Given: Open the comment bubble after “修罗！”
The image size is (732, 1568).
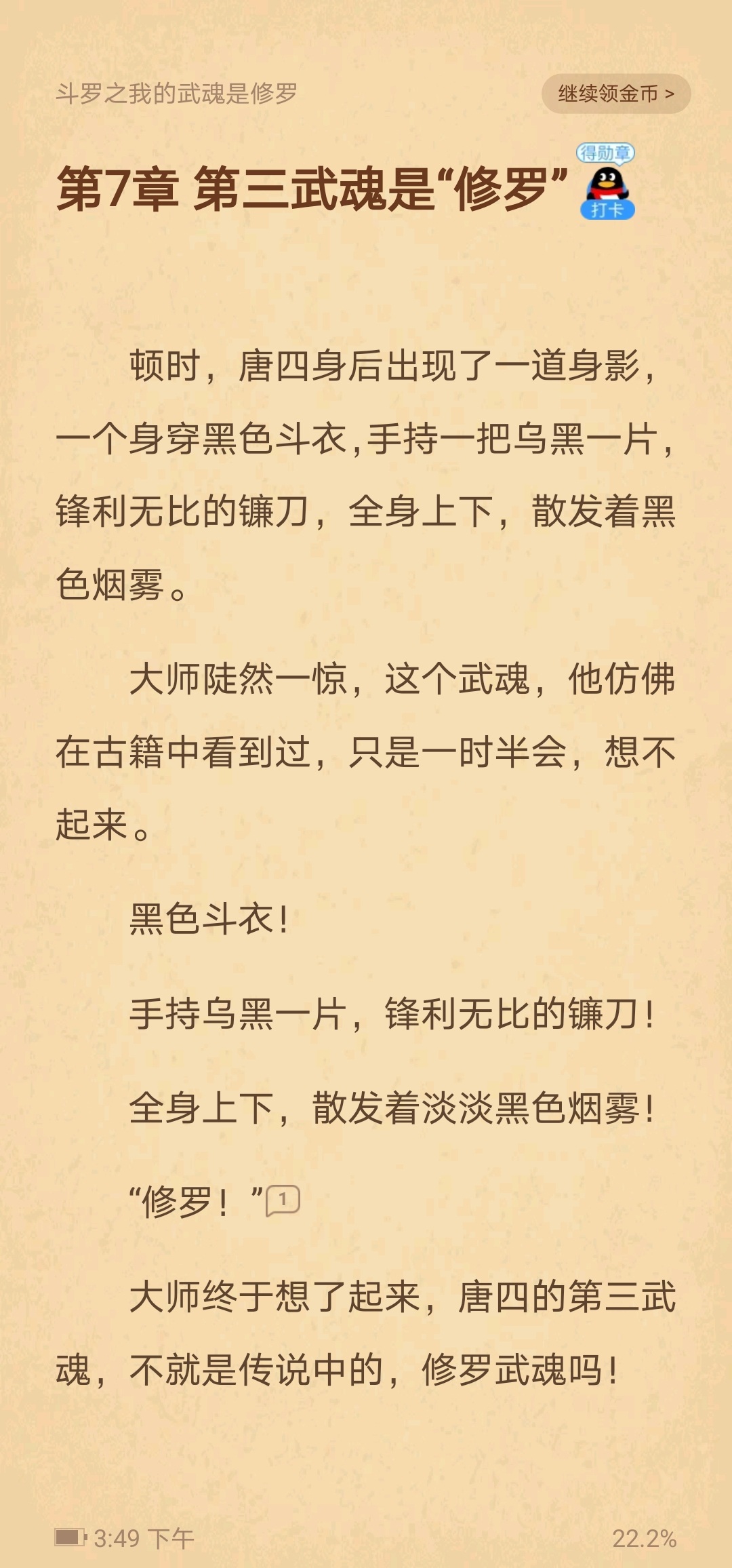Looking at the screenshot, I should coord(283,1200).
